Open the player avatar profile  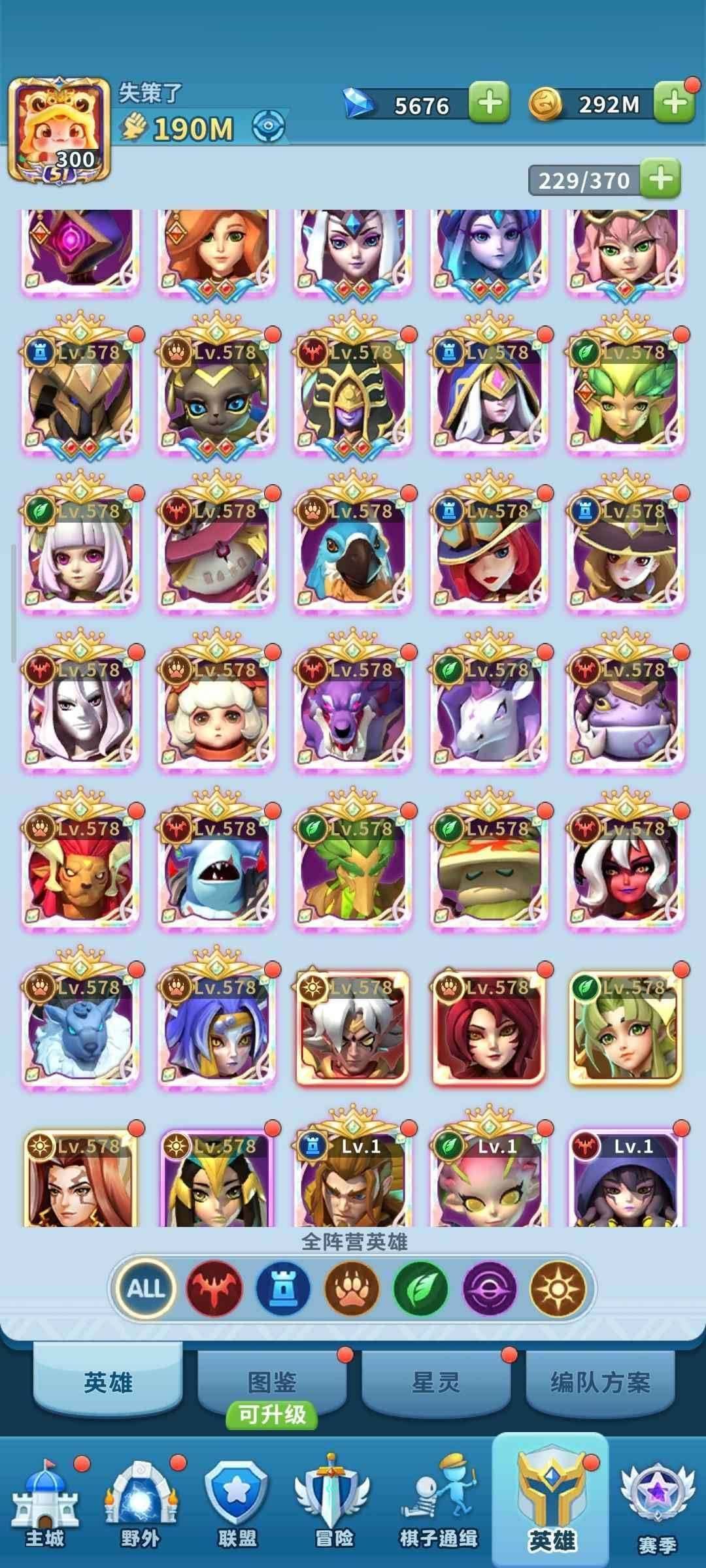pyautogui.click(x=59, y=131)
